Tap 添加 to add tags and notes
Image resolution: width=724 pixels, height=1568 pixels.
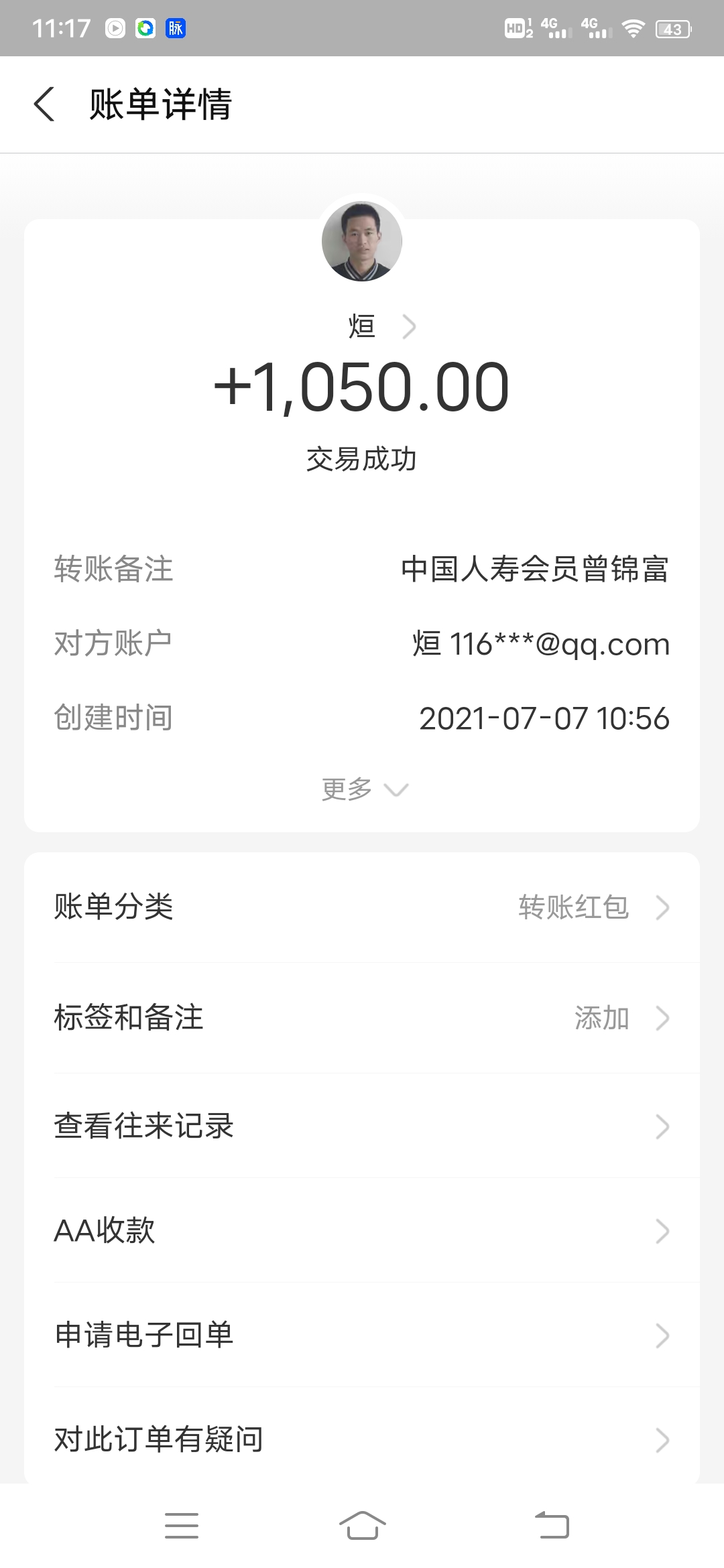(x=600, y=1019)
